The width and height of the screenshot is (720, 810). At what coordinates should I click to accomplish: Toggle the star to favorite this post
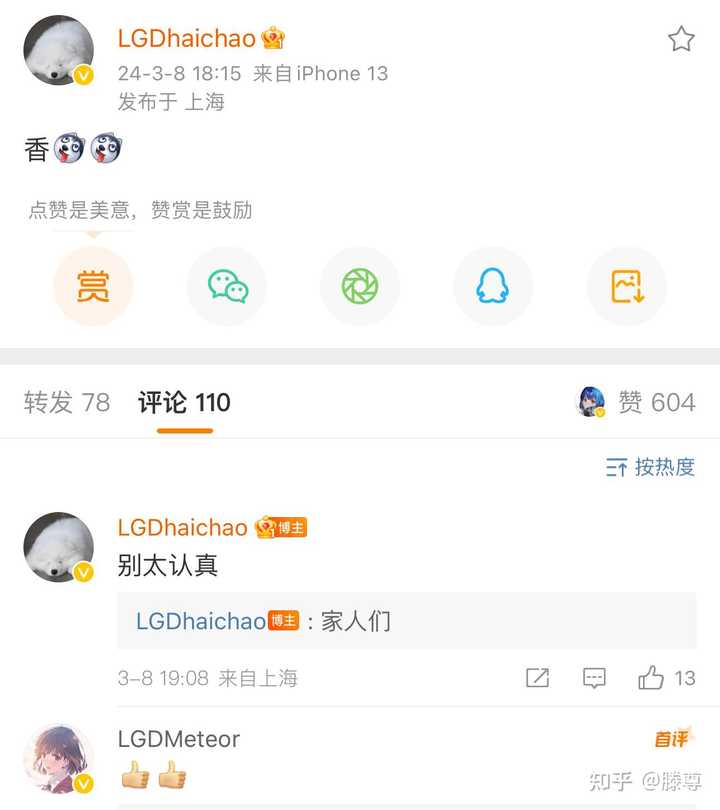click(x=681, y=40)
